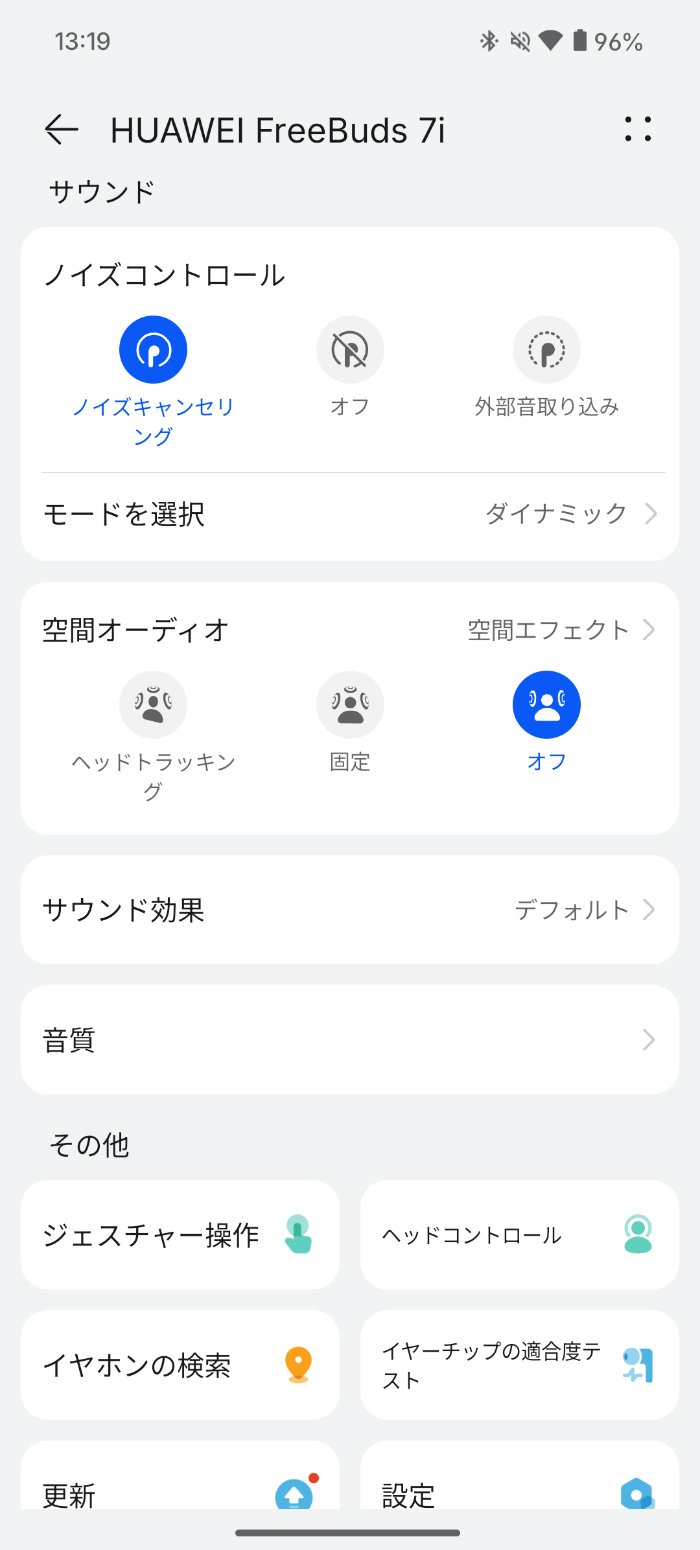Screen dimensions: 700x1550
Task: Open ヘッドコントロール card
Action: point(519,1235)
